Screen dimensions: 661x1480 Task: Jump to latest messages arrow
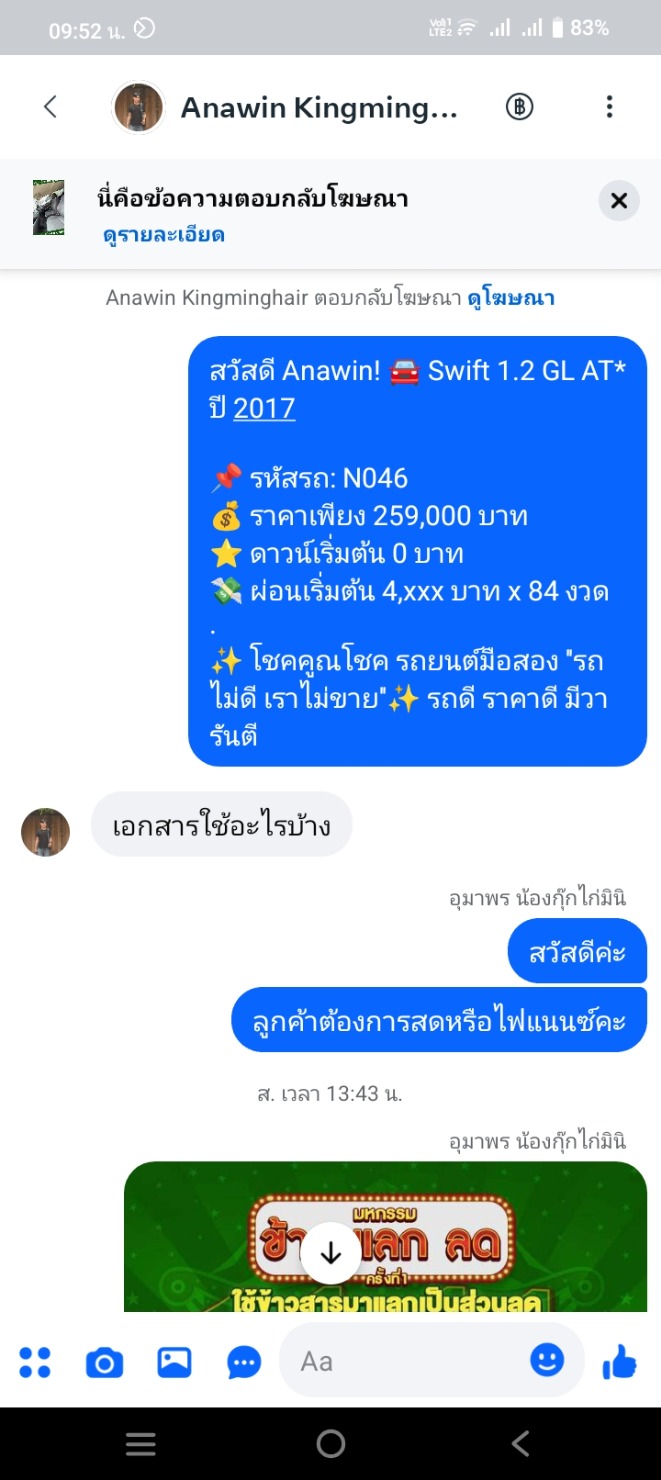330,1253
